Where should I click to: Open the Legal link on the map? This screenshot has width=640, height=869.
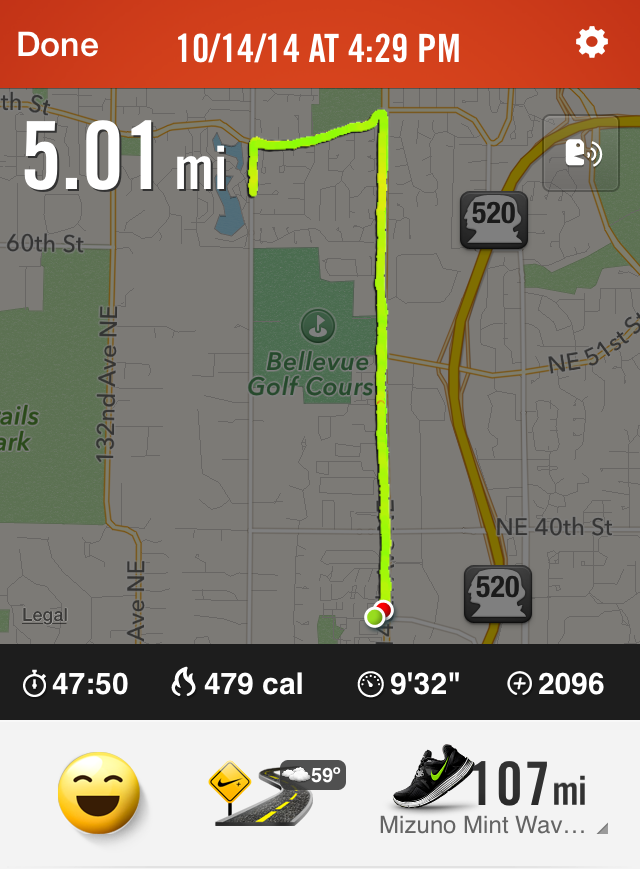coord(44,616)
